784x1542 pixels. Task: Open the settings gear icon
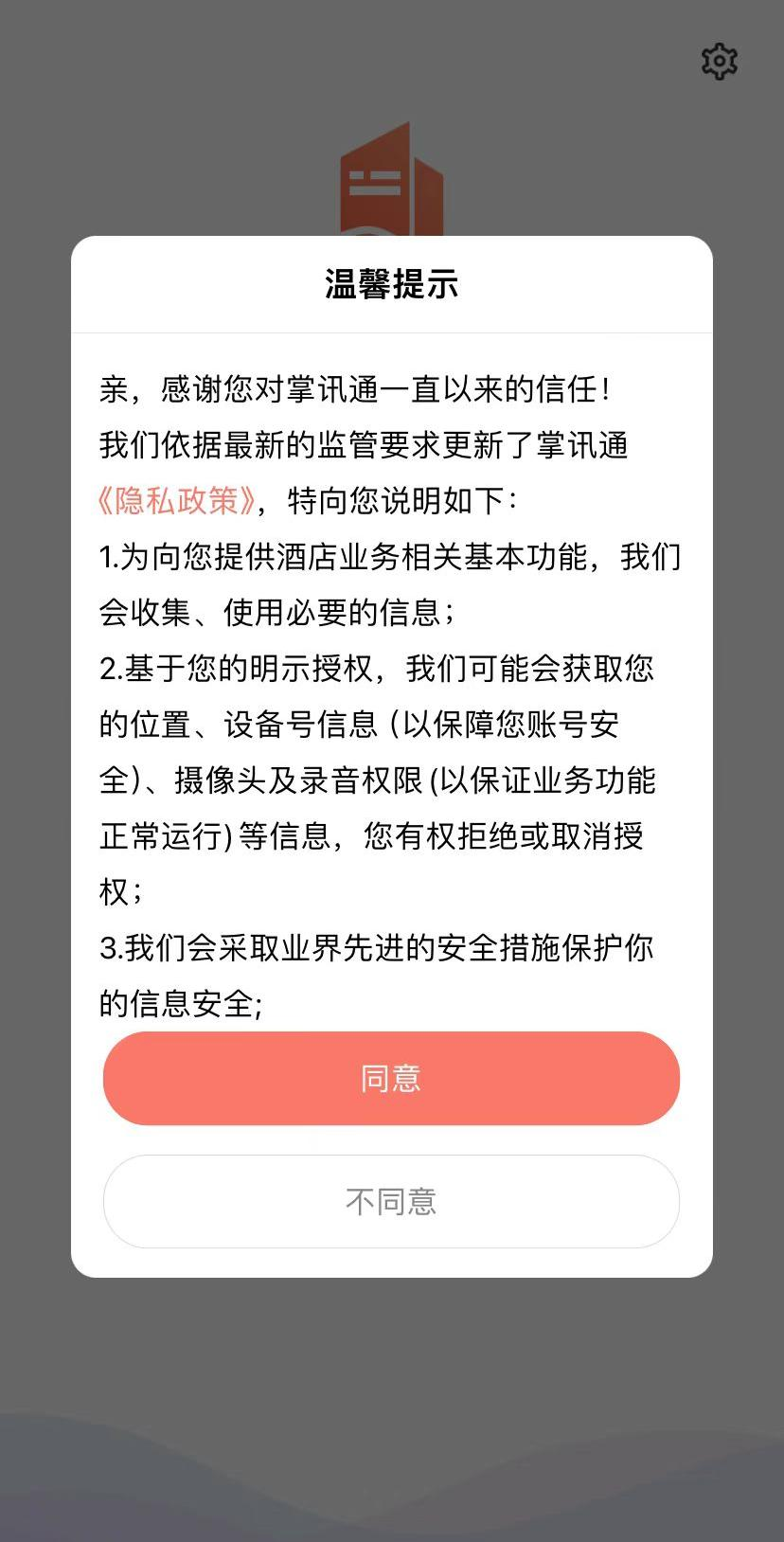click(720, 62)
